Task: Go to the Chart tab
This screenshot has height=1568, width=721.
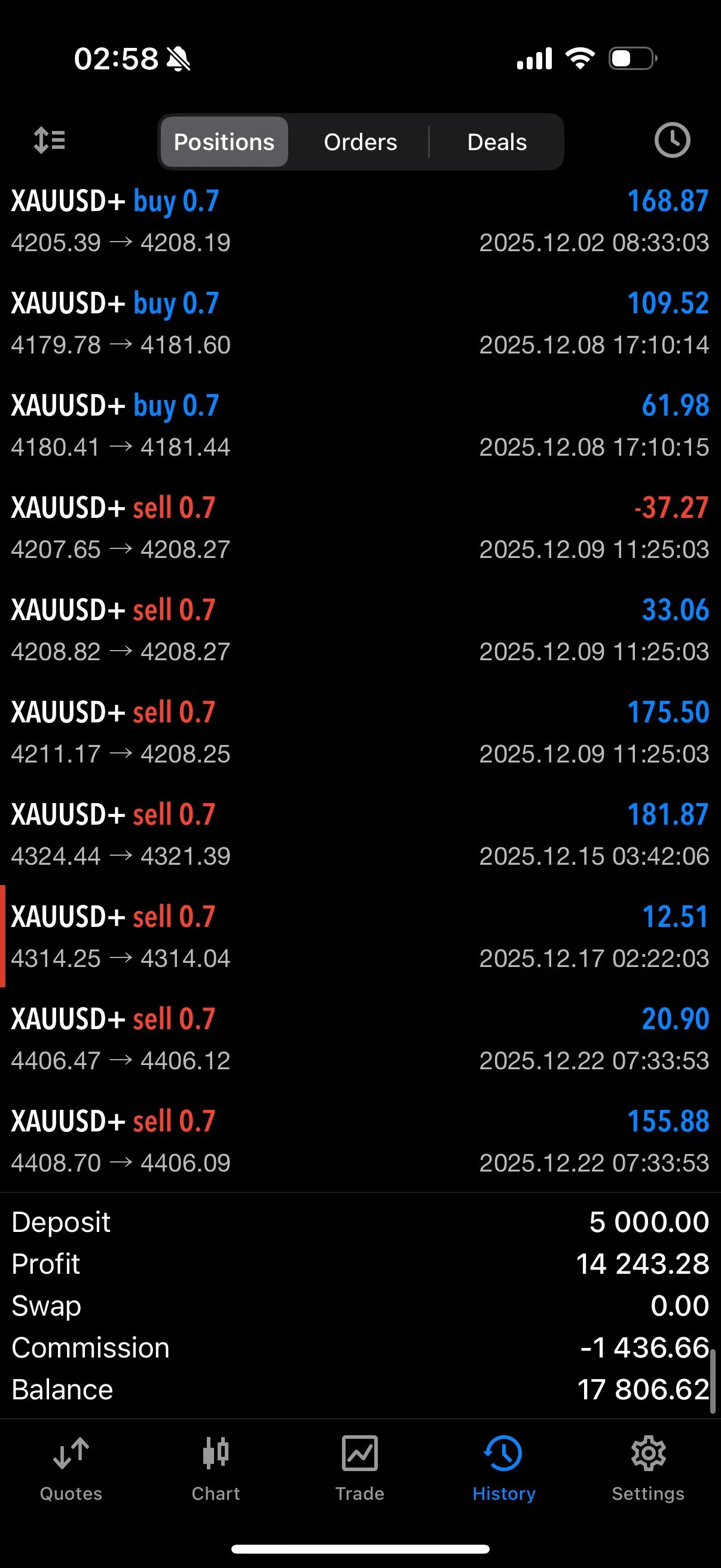Action: point(215,1468)
